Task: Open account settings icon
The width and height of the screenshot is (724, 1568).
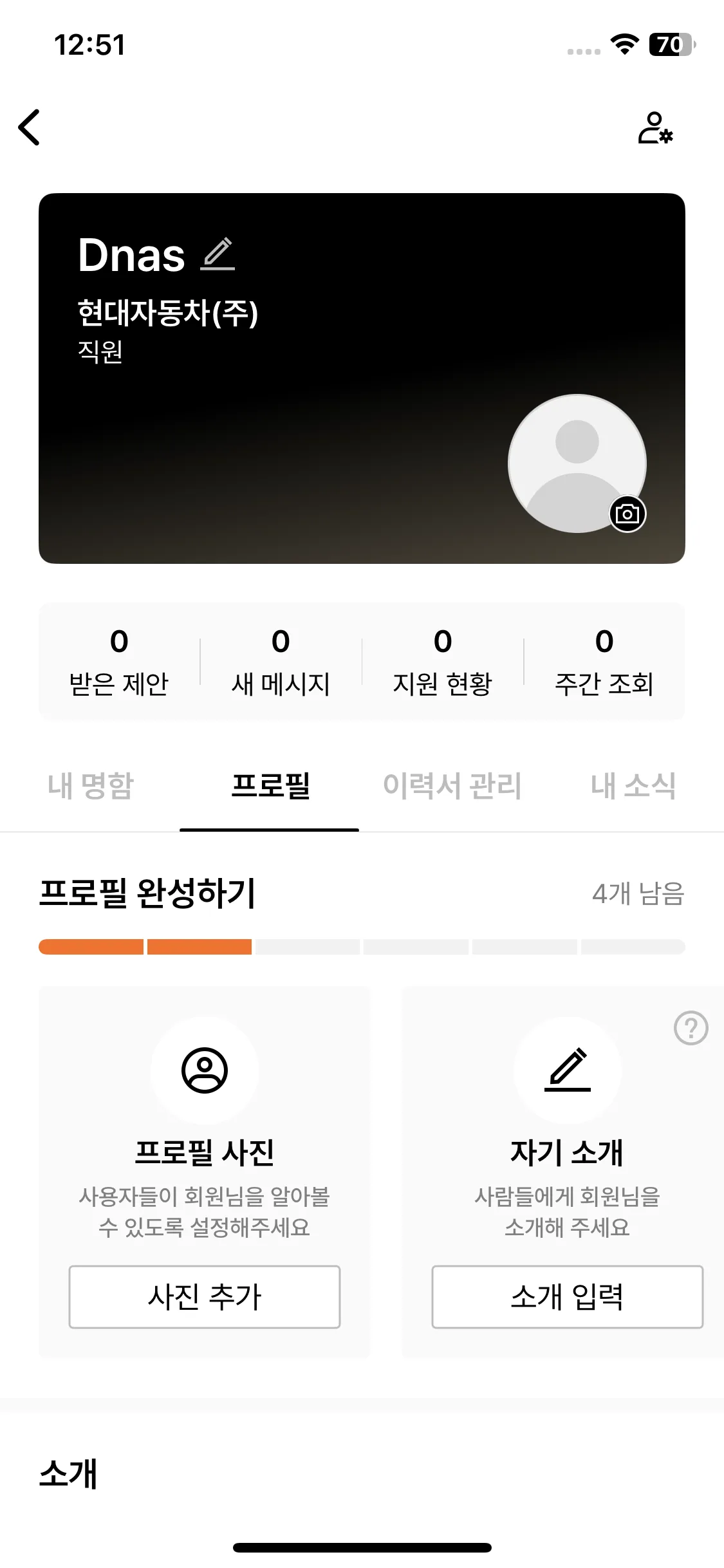Action: [x=655, y=127]
